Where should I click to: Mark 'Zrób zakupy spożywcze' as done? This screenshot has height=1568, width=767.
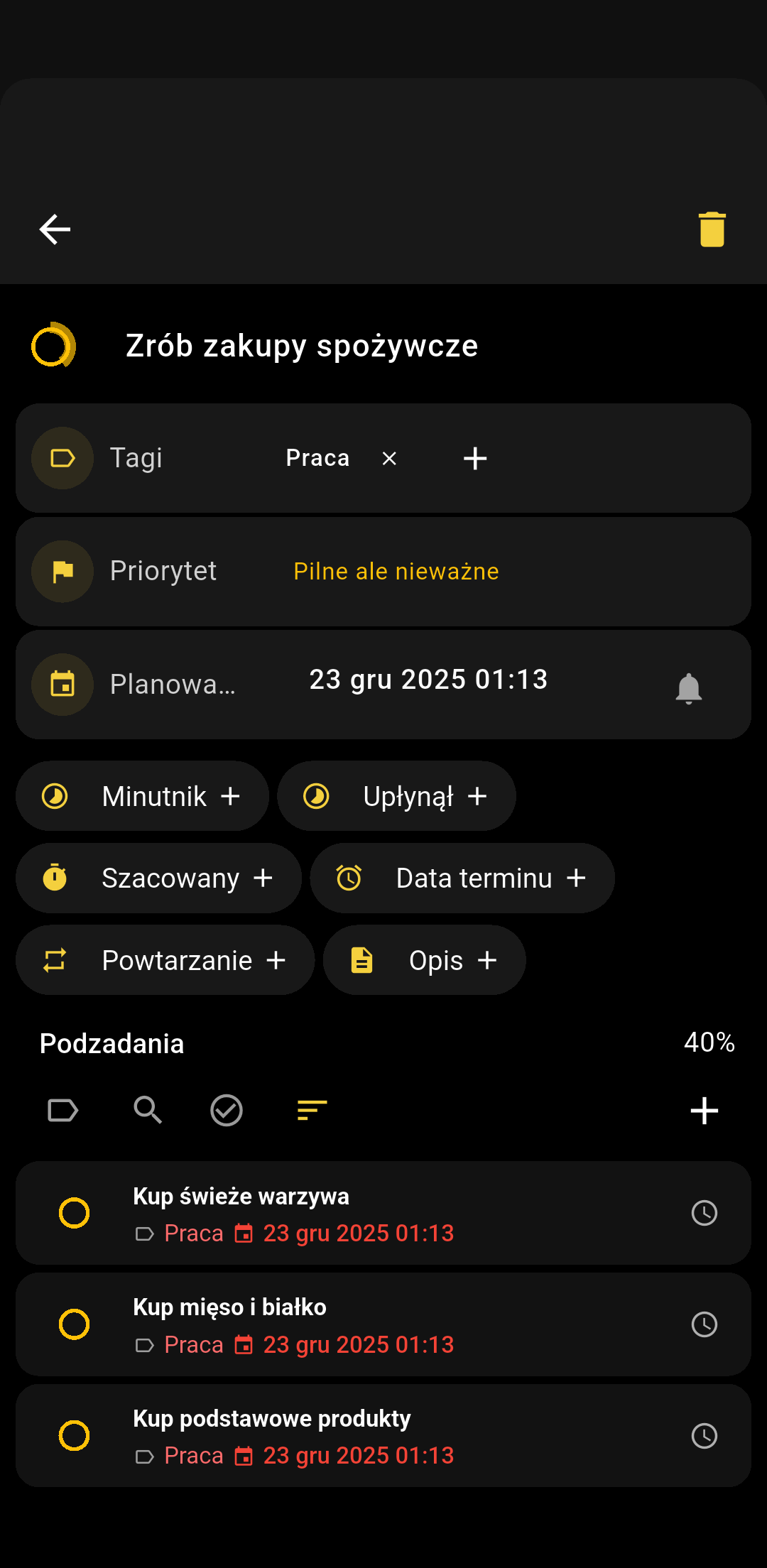[x=53, y=346]
